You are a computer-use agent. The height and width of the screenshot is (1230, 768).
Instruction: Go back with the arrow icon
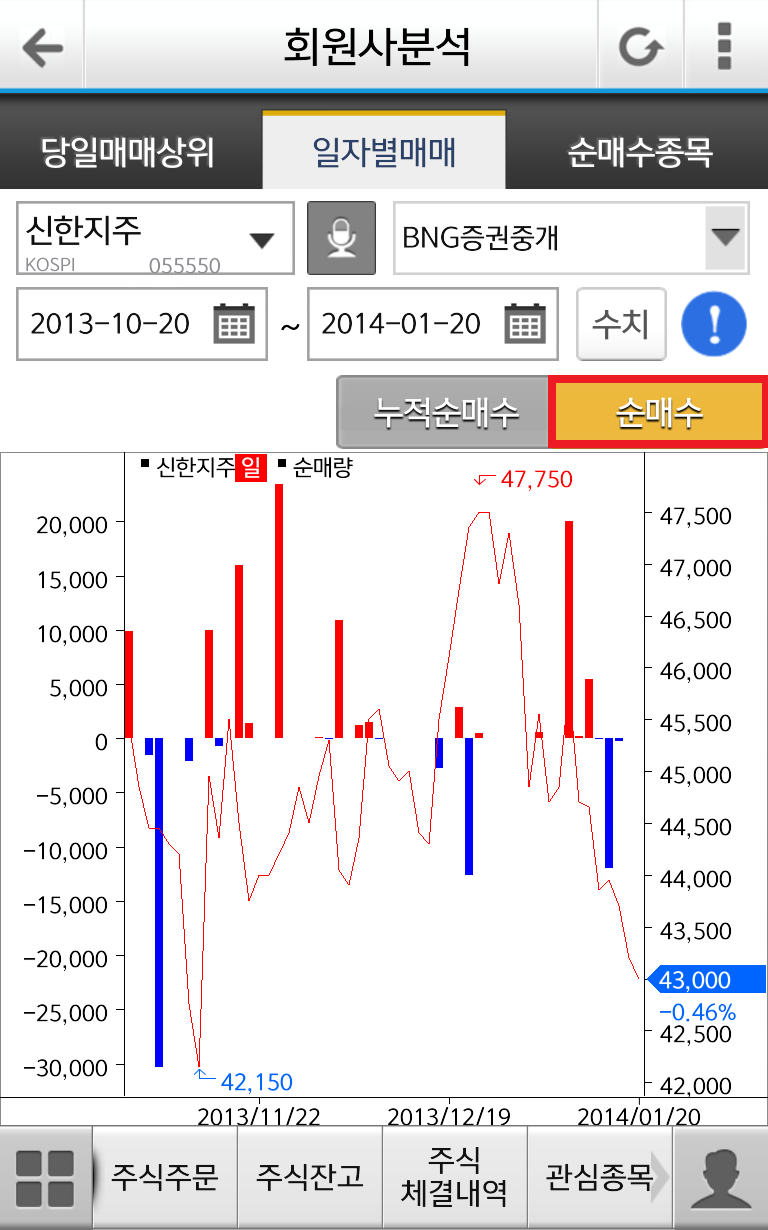(x=41, y=46)
